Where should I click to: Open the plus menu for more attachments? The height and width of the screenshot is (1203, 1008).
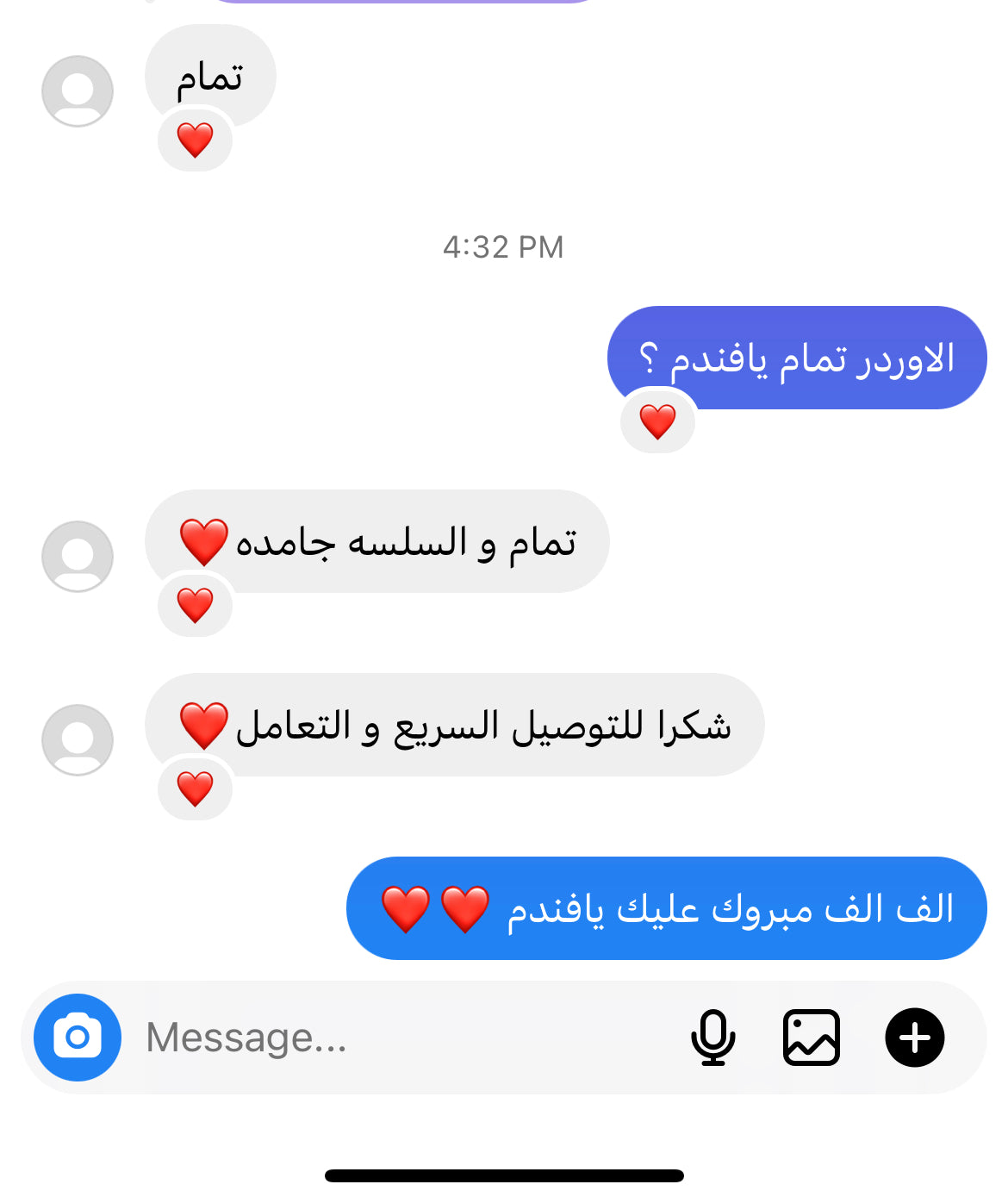(914, 1037)
